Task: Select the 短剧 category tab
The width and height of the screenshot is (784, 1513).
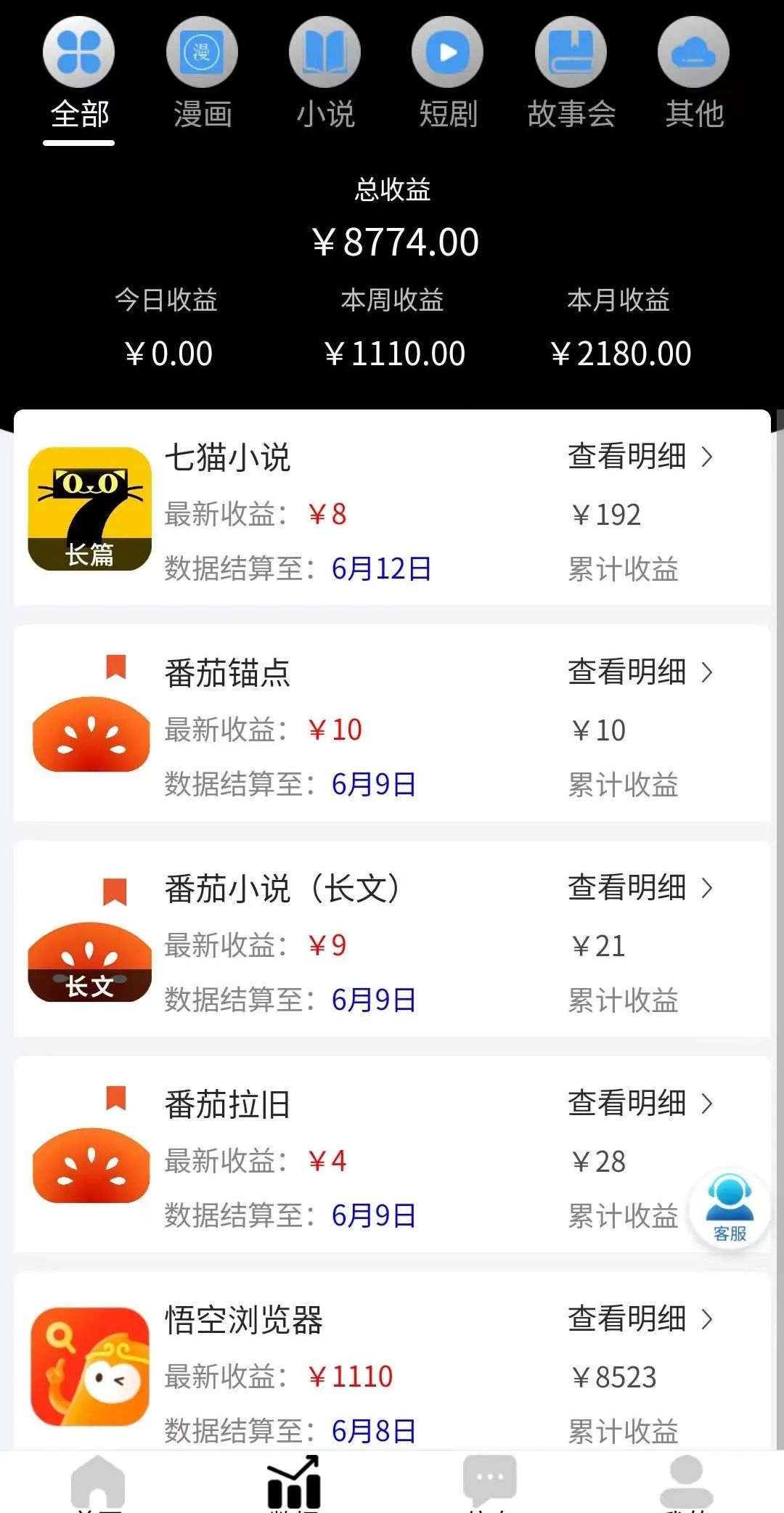Action: click(448, 74)
